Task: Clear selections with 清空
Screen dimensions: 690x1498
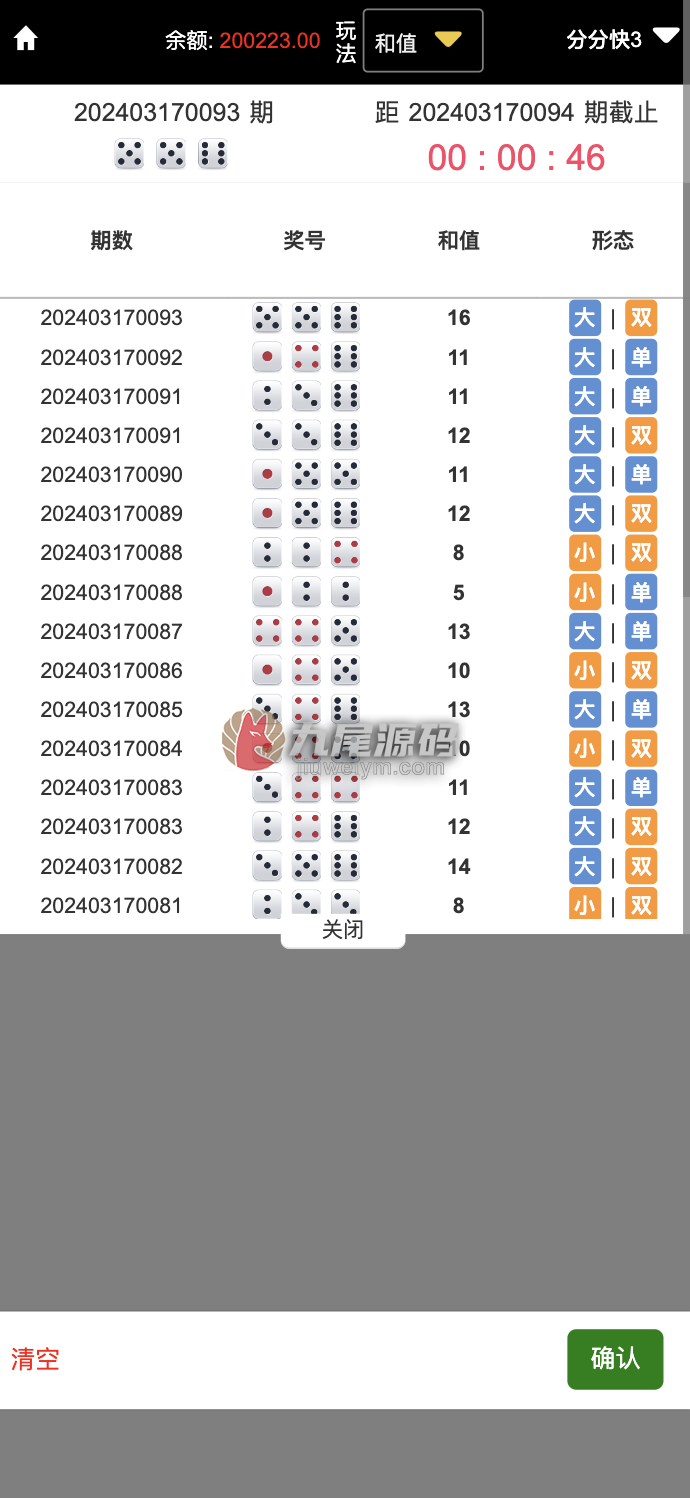Action: pyautogui.click(x=35, y=1359)
